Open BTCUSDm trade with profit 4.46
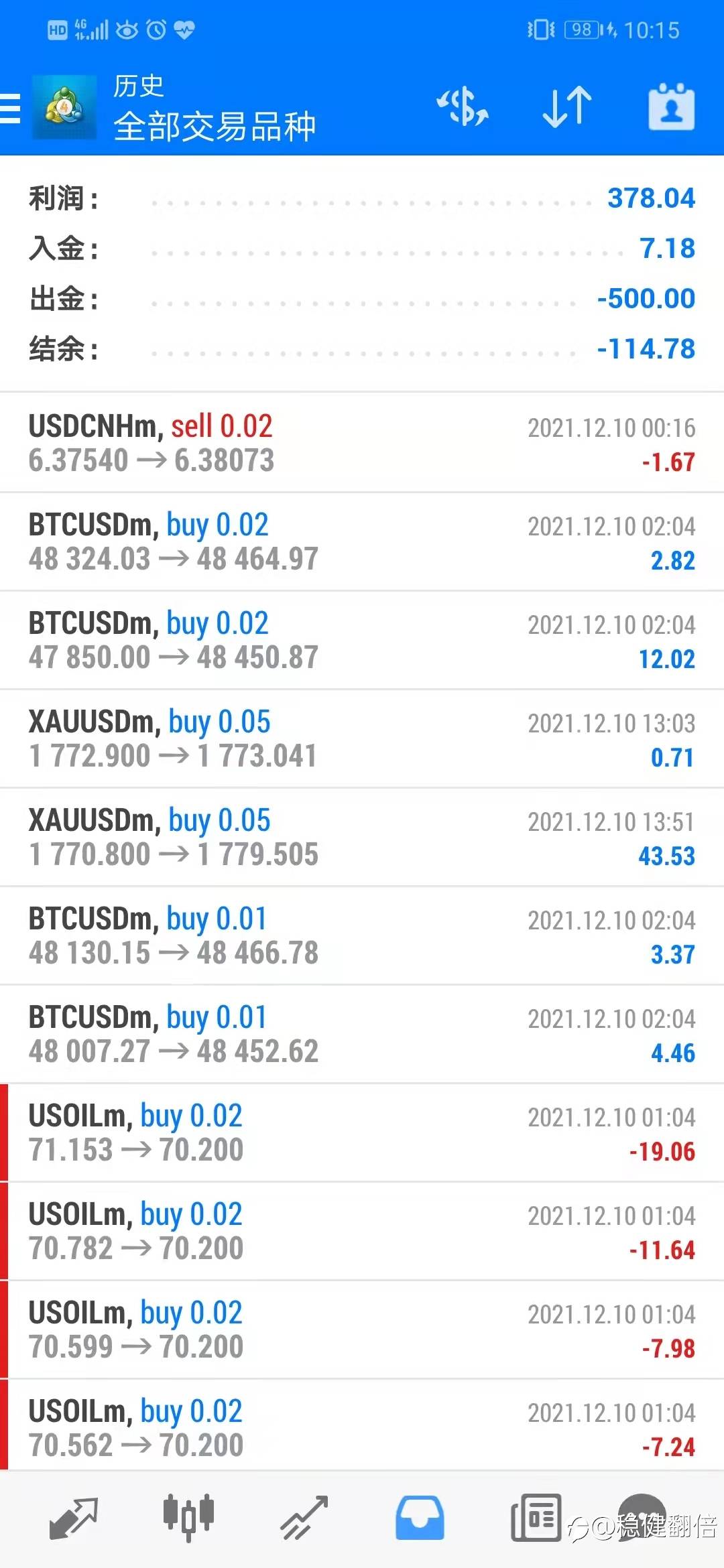The height and width of the screenshot is (1568, 724). pyautogui.click(x=362, y=1034)
